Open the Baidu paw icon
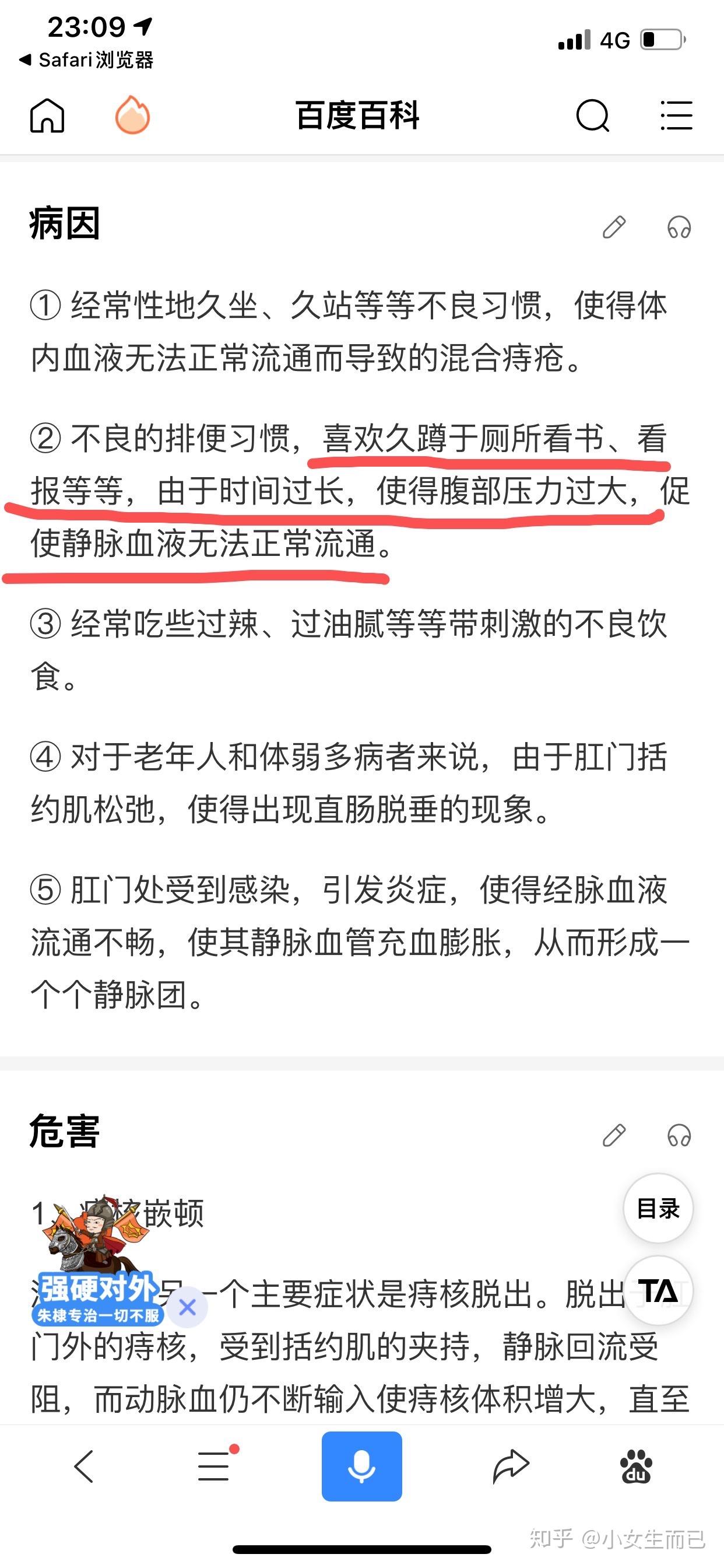This screenshot has height=1568, width=724. pyautogui.click(x=637, y=1466)
